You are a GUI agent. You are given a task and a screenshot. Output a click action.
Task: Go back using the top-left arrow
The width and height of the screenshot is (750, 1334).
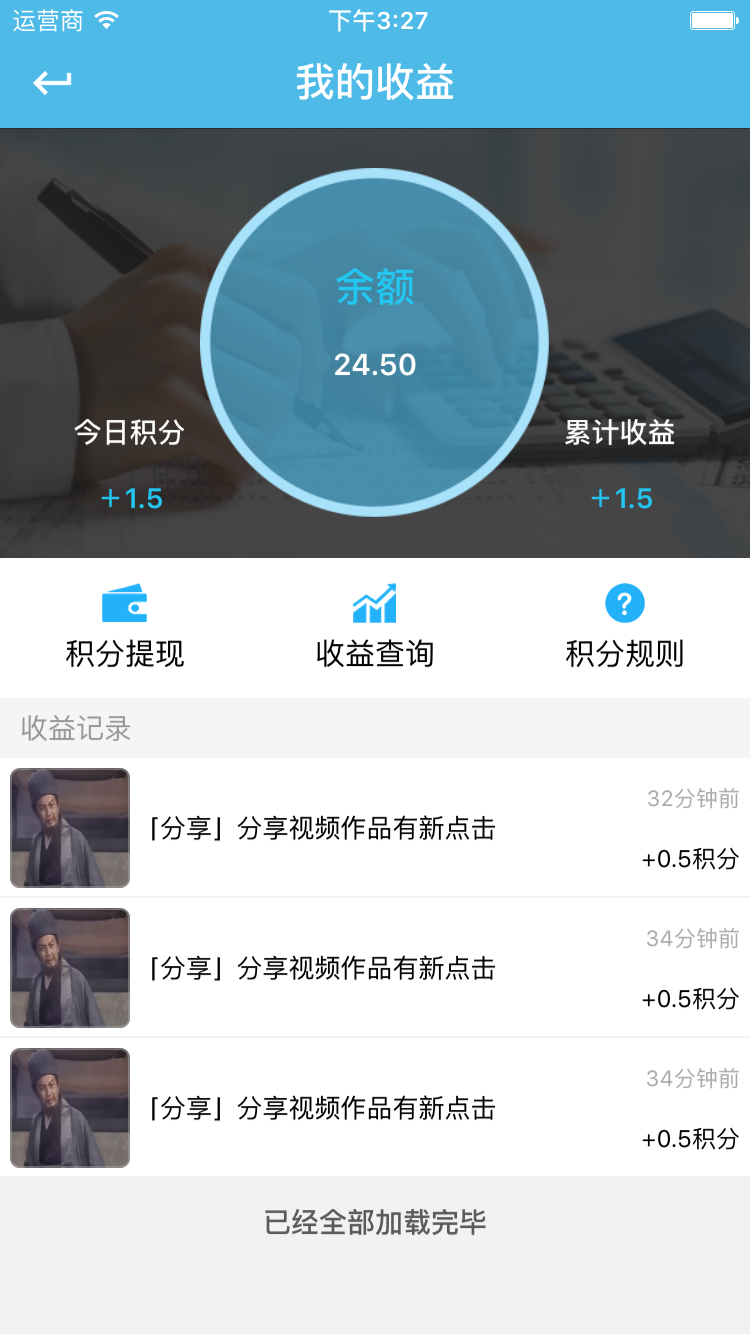pyautogui.click(x=52, y=82)
